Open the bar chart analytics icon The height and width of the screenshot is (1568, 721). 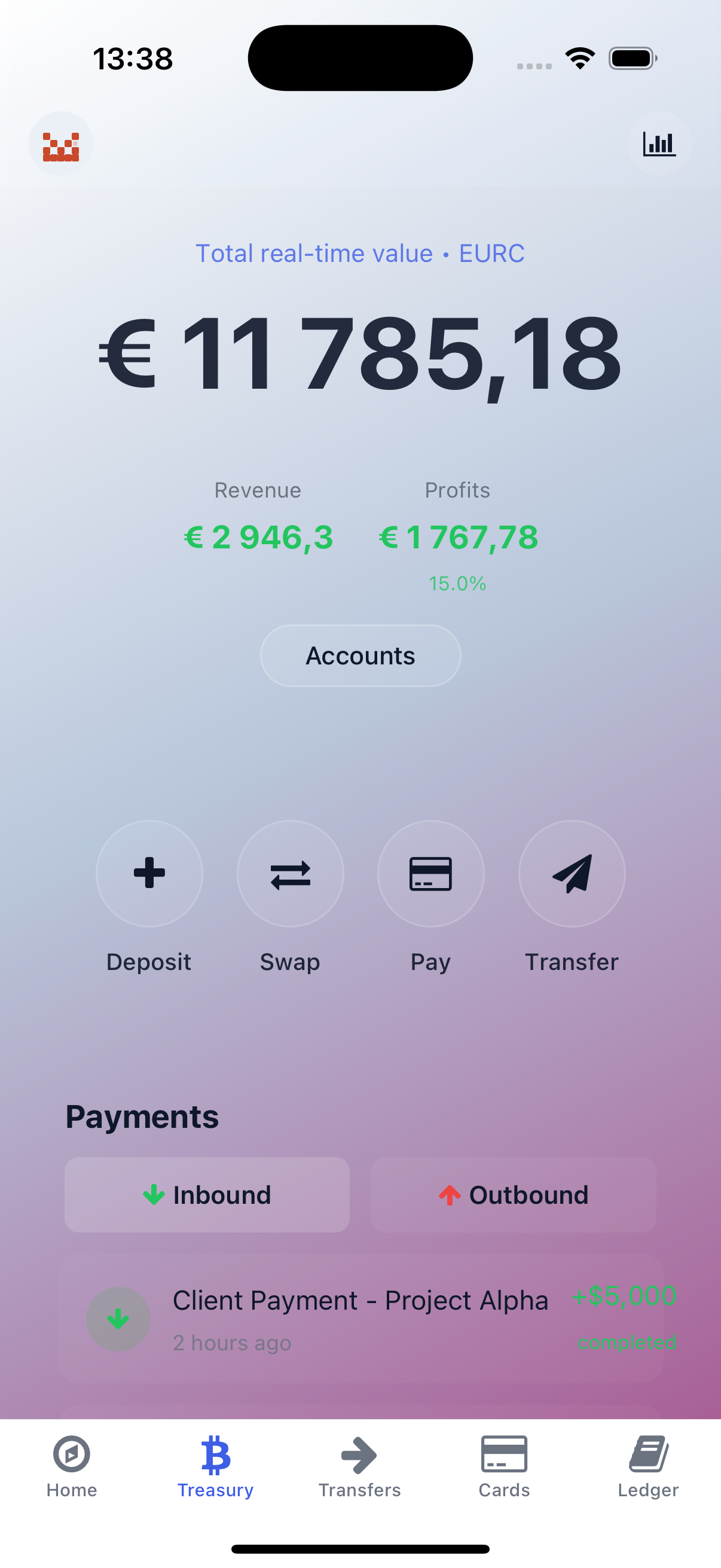tap(659, 144)
